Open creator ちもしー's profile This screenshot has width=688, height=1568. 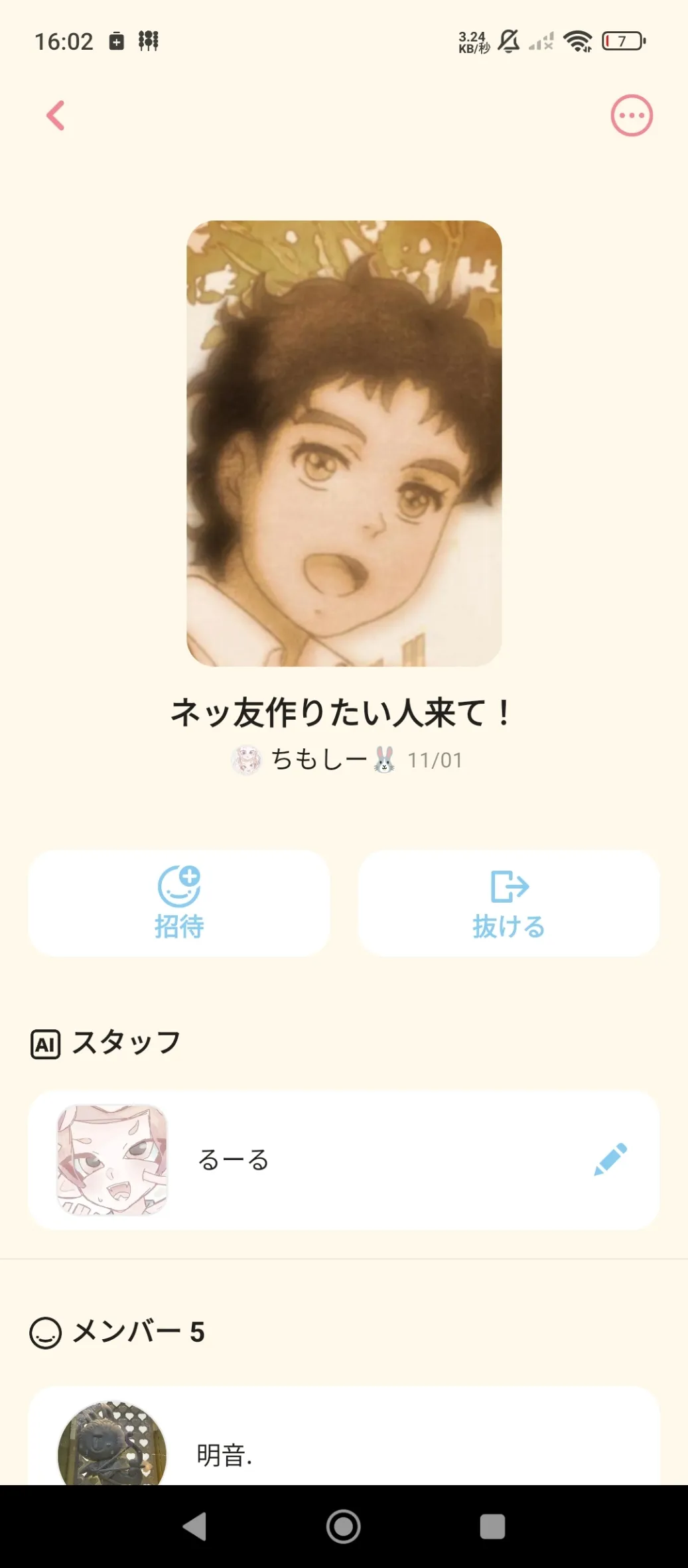point(318,759)
